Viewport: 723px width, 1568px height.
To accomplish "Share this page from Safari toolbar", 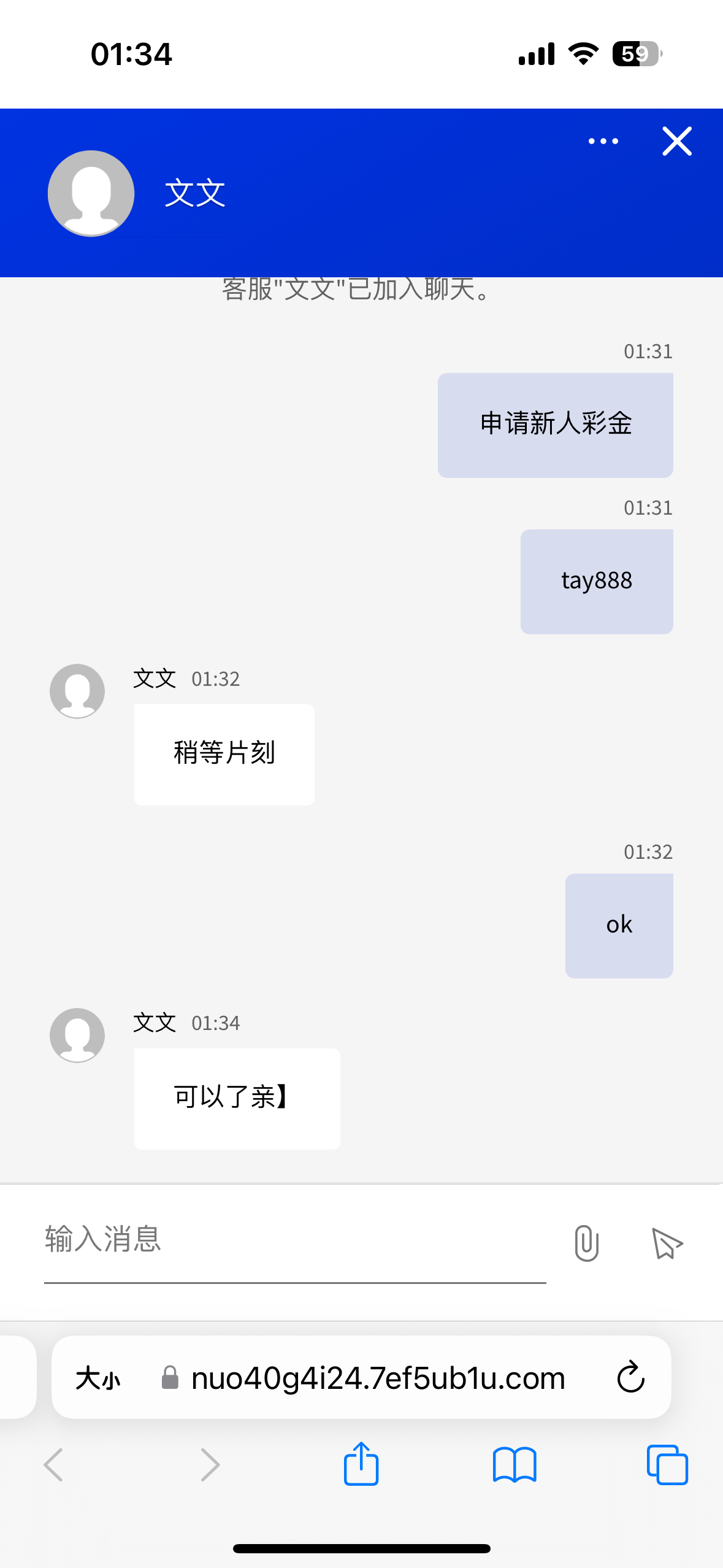I will [361, 1464].
